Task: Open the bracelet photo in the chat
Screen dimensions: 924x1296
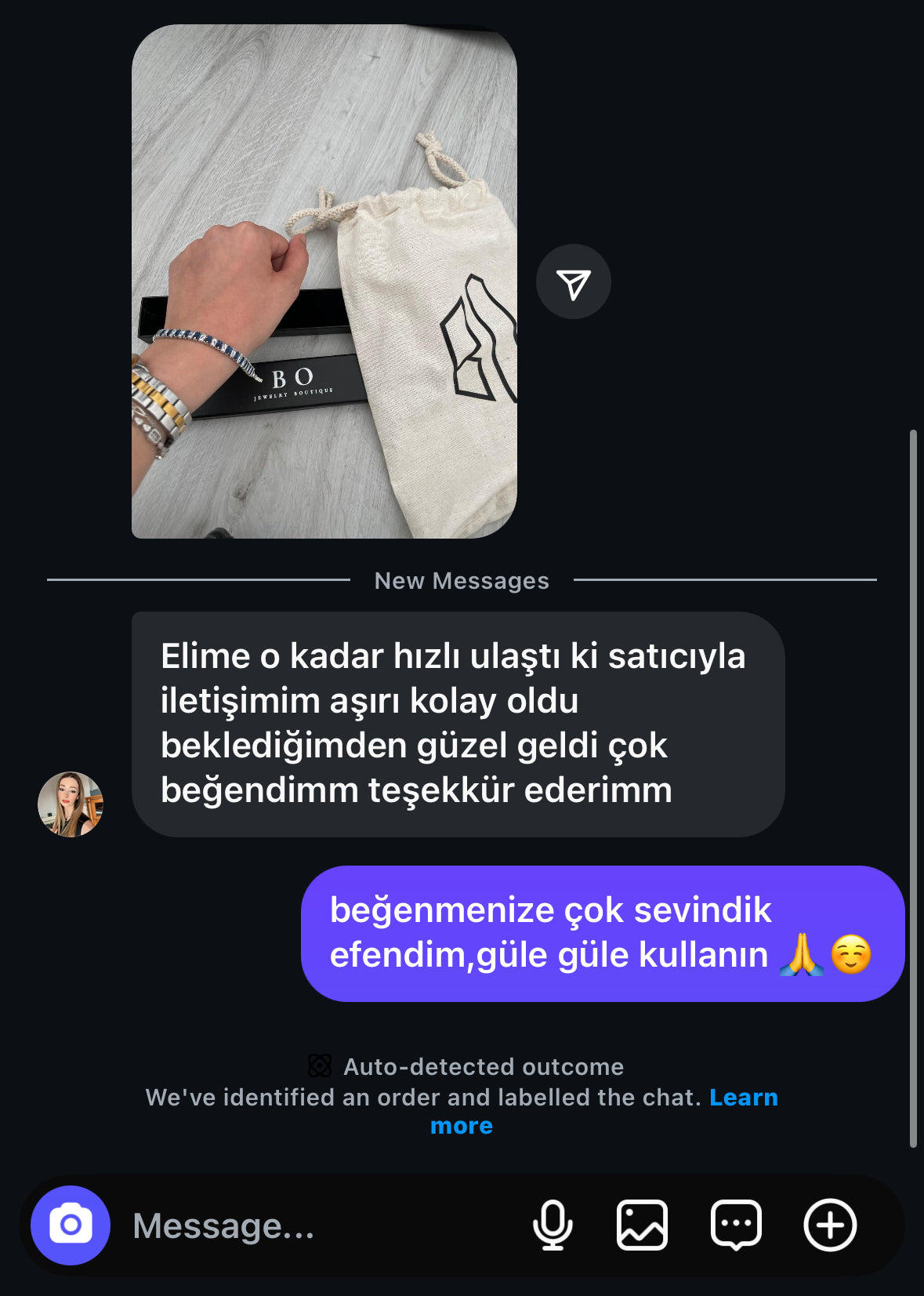Action: coord(324,281)
